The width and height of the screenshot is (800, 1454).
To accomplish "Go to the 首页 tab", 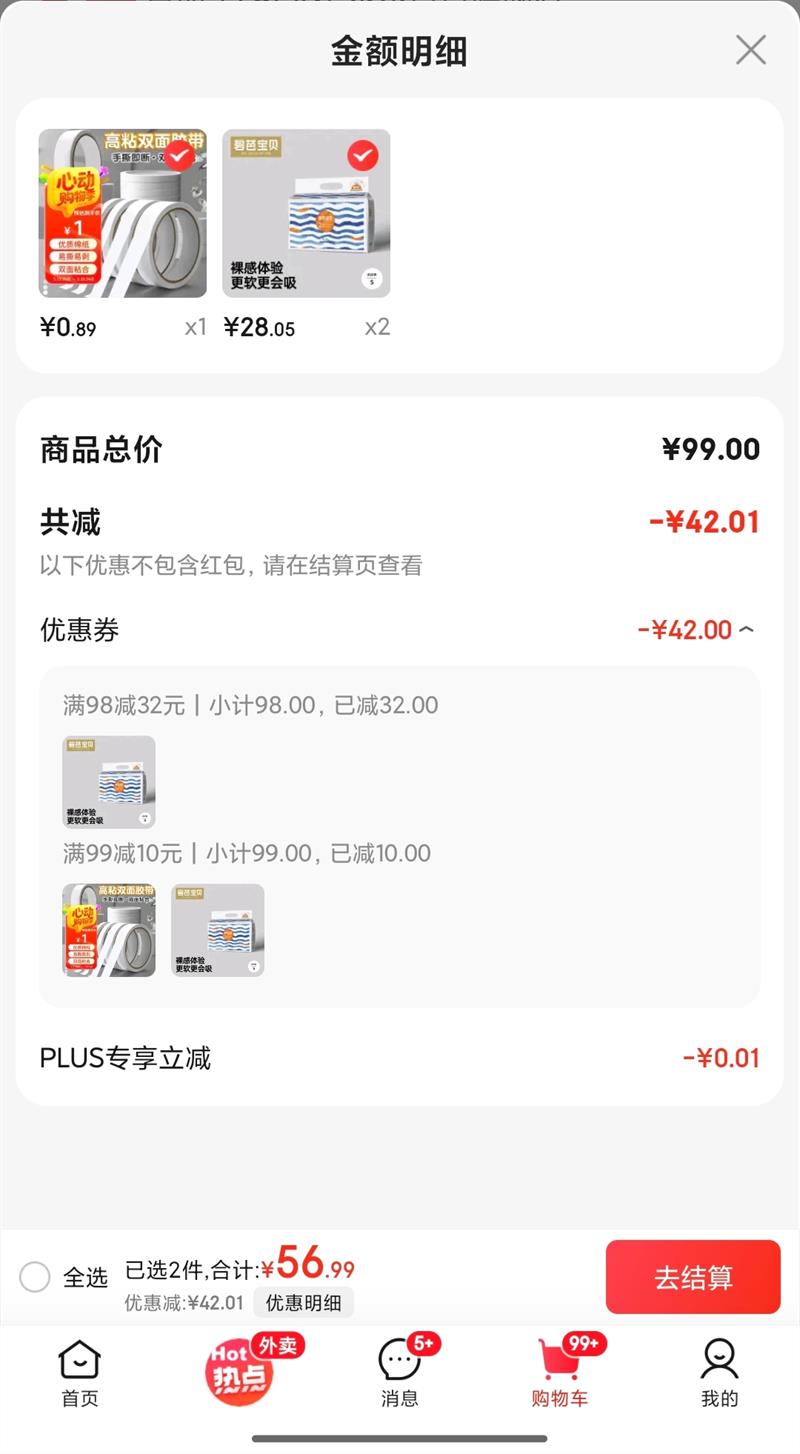I will pos(80,1372).
